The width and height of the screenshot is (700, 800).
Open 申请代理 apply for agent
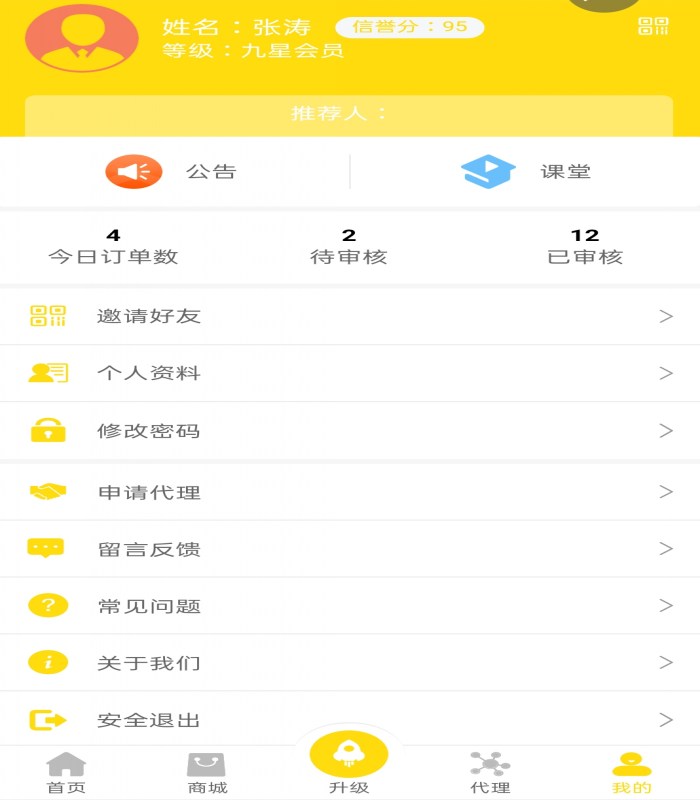350,492
